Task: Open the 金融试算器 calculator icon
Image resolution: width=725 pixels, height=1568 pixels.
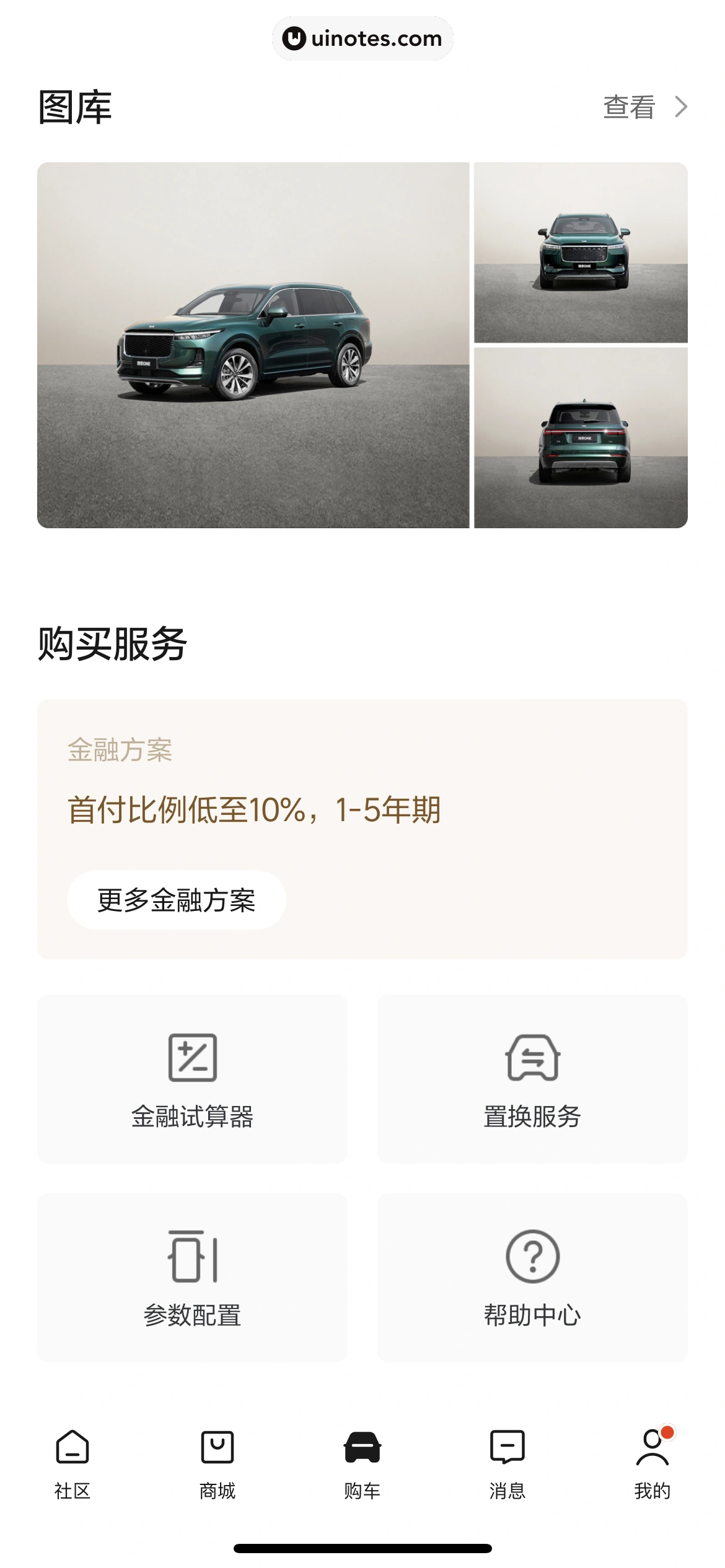Action: tap(193, 1058)
